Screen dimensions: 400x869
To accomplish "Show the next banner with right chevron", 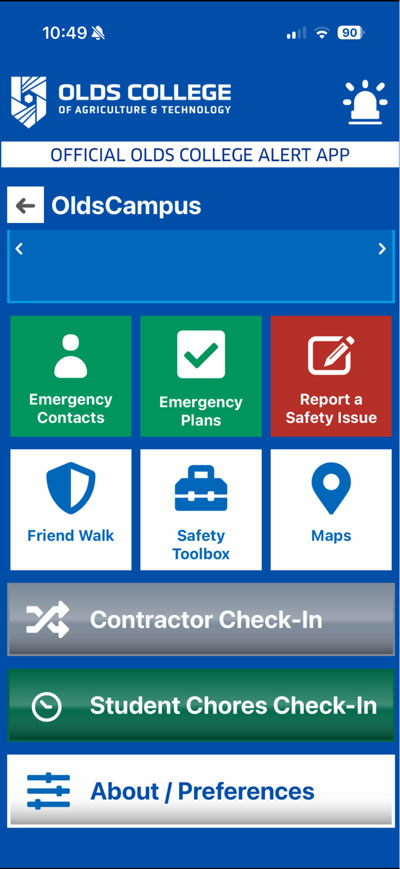I will pyautogui.click(x=382, y=249).
